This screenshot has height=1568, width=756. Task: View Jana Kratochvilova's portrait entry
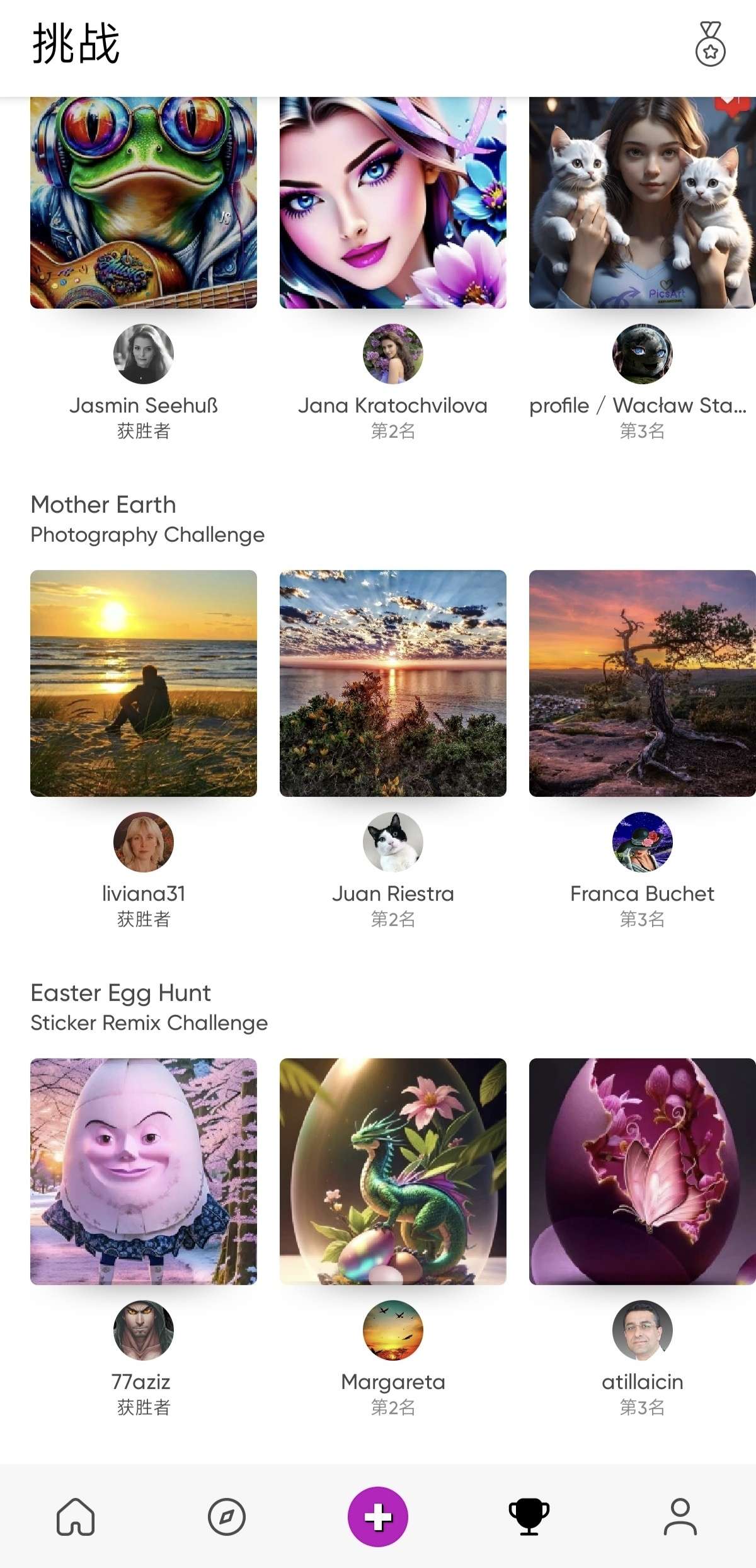393,202
